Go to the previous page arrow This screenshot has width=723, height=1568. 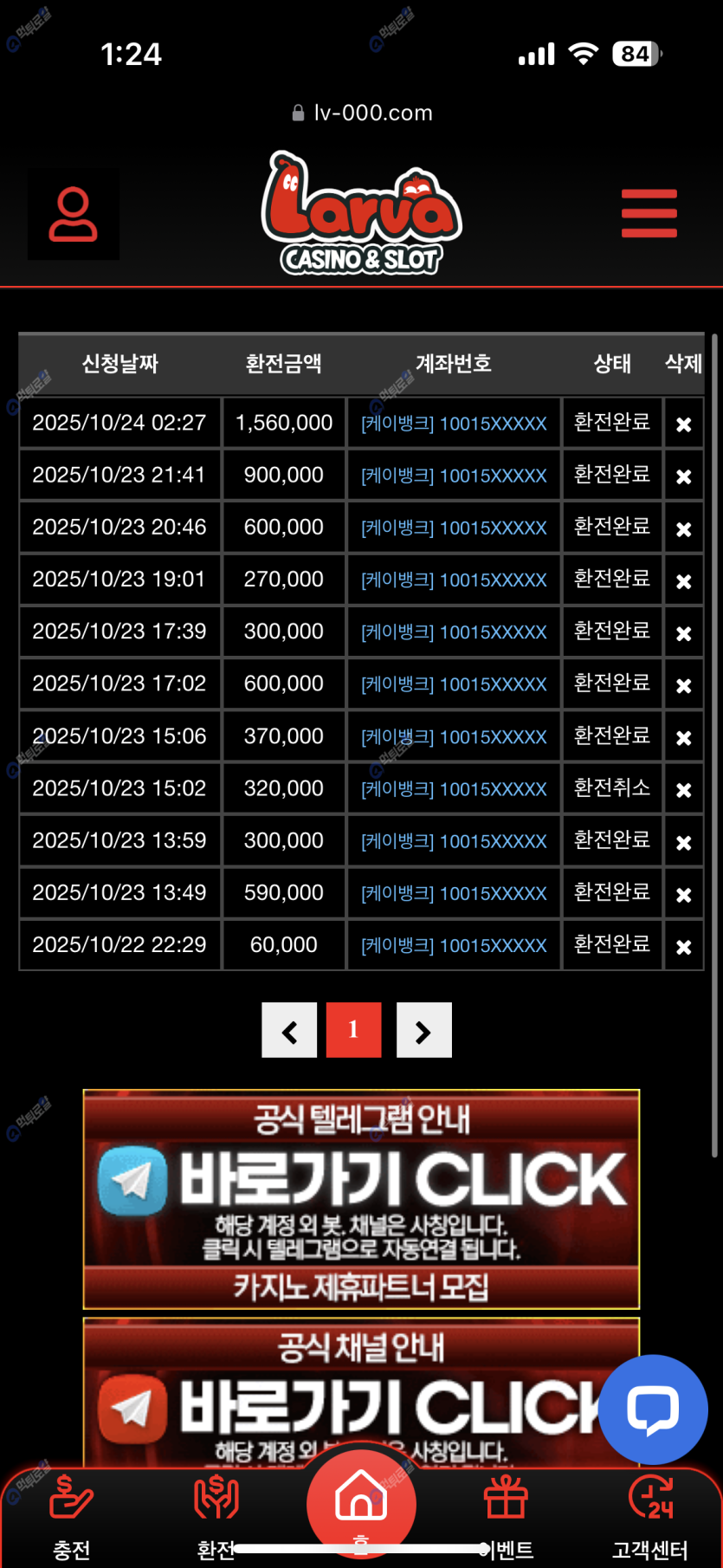(x=289, y=1031)
